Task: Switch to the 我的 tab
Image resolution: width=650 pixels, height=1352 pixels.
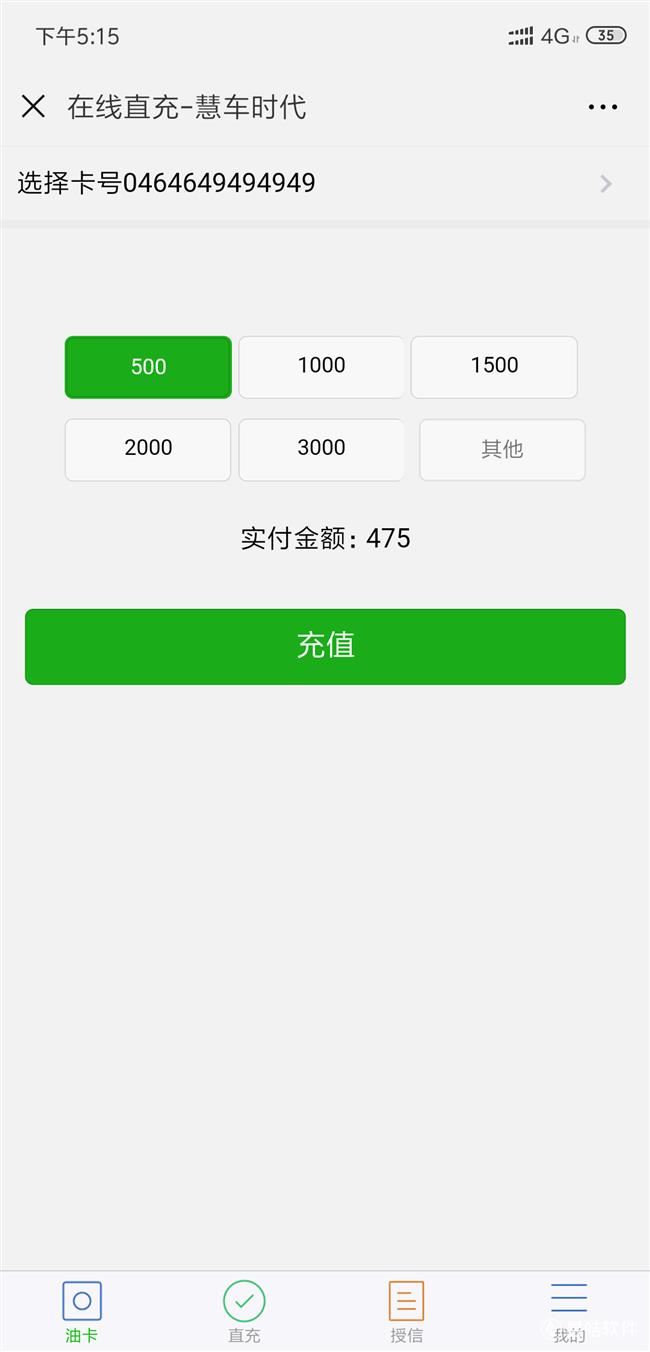Action: (x=568, y=1311)
